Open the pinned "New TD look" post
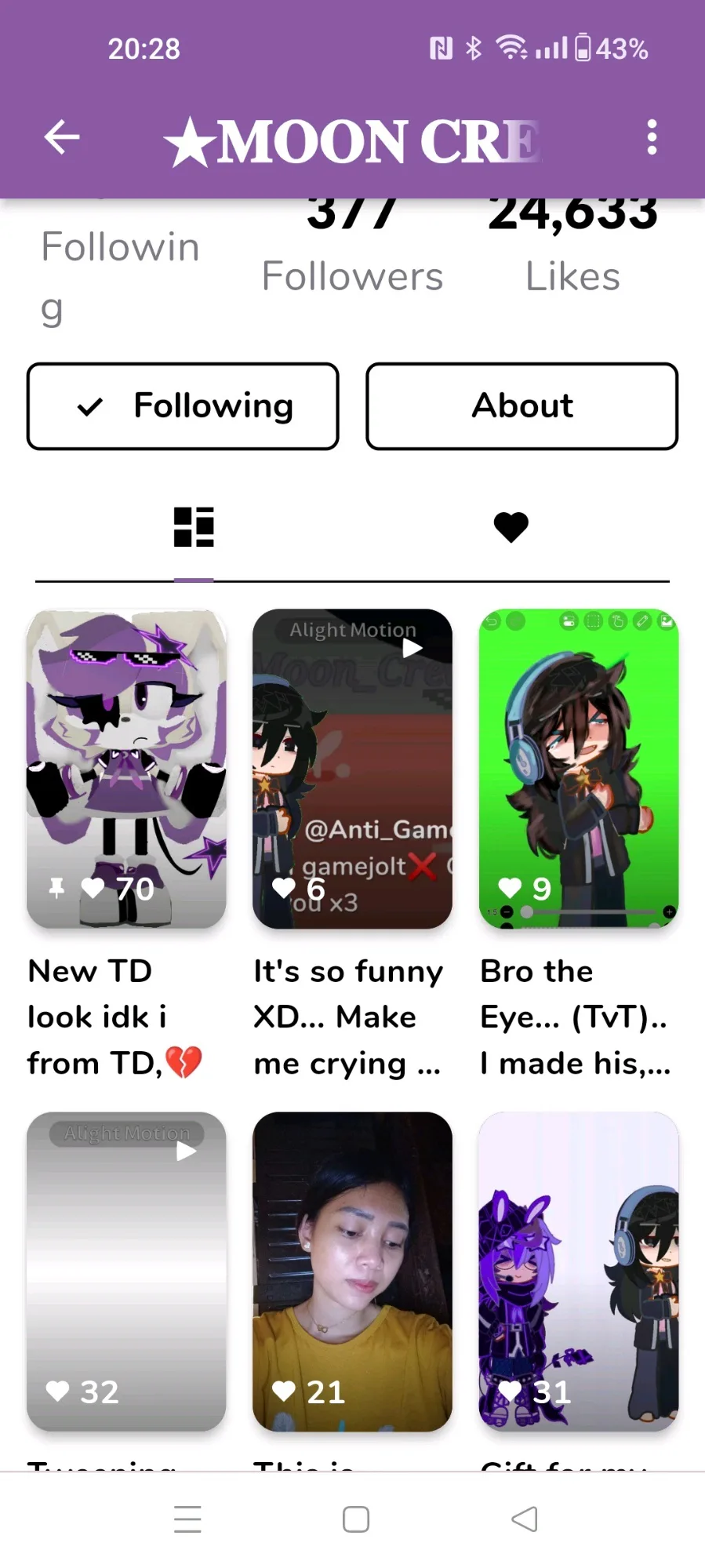 (126, 769)
